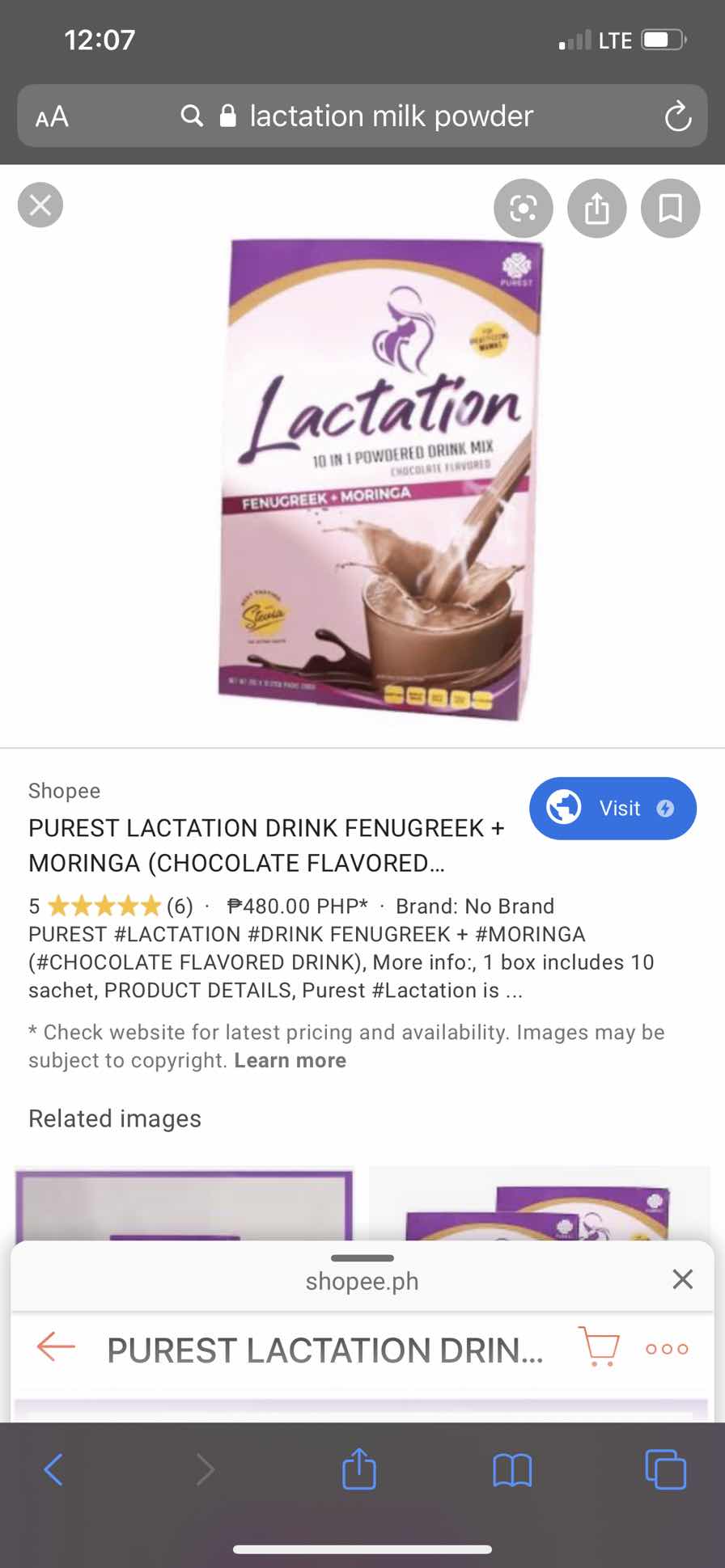The width and height of the screenshot is (725, 1568).
Task: Open the AA text size menu
Action: coord(52,117)
